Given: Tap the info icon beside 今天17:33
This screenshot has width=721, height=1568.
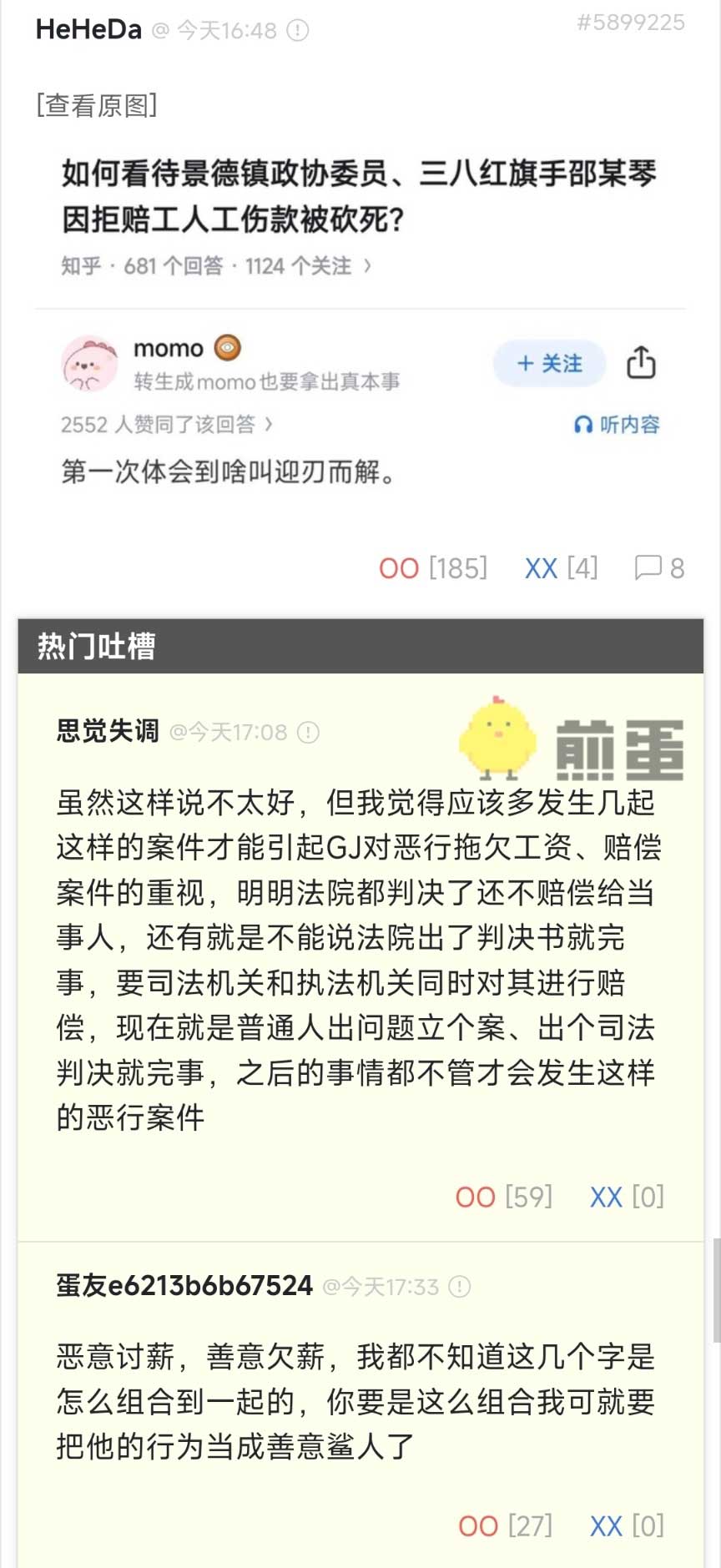Looking at the screenshot, I should click(460, 1287).
